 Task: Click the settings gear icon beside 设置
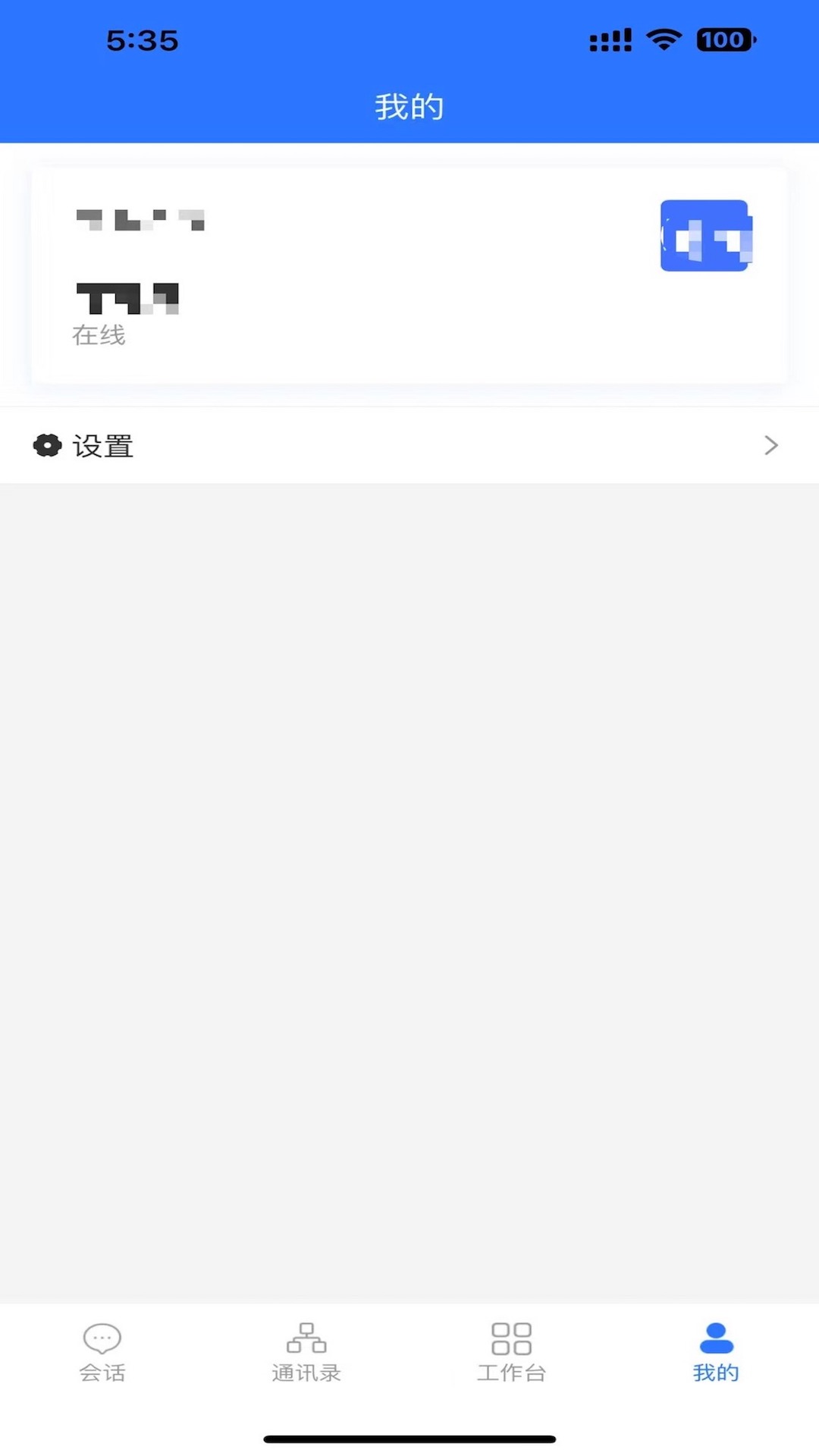(46, 445)
